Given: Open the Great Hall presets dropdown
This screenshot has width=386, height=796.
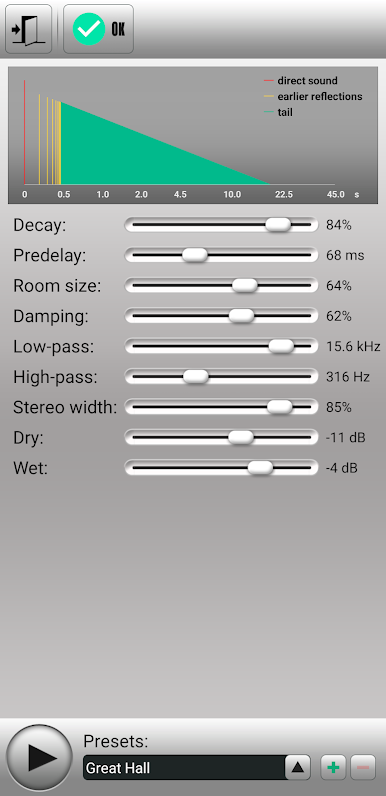Looking at the screenshot, I should click(197, 768).
